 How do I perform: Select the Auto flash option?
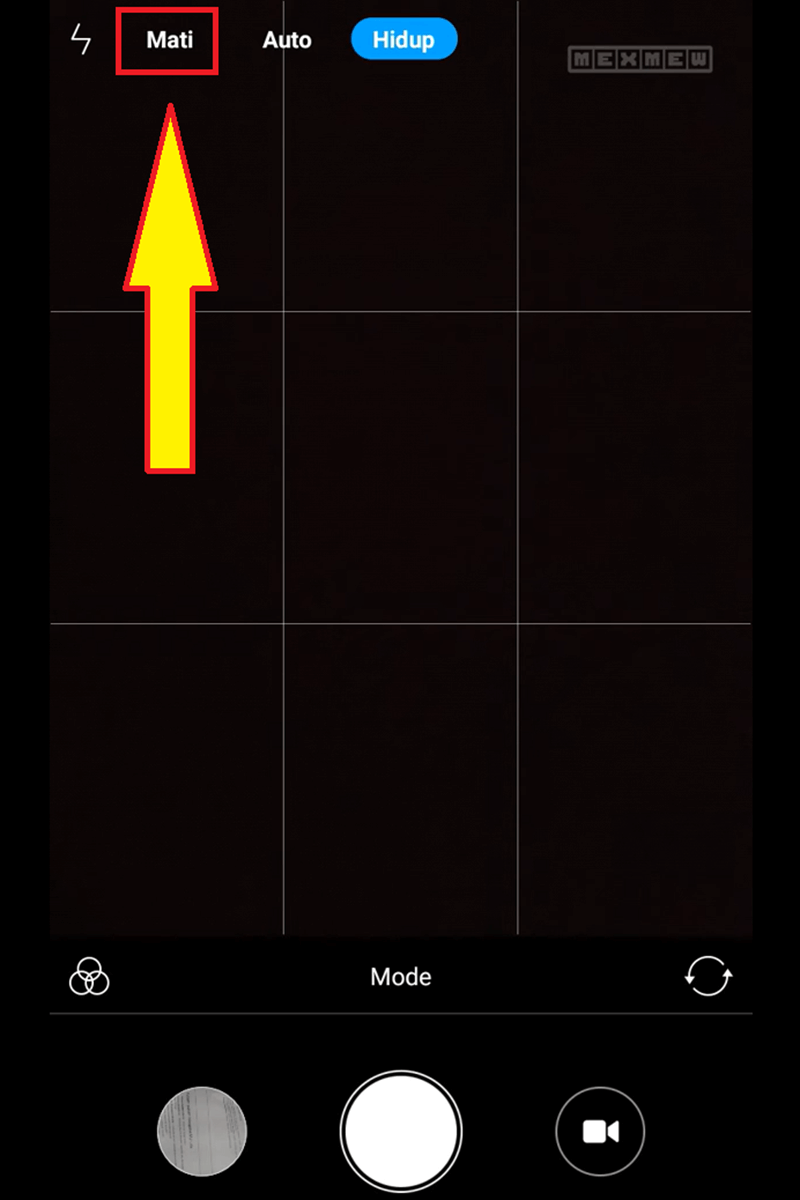point(287,41)
